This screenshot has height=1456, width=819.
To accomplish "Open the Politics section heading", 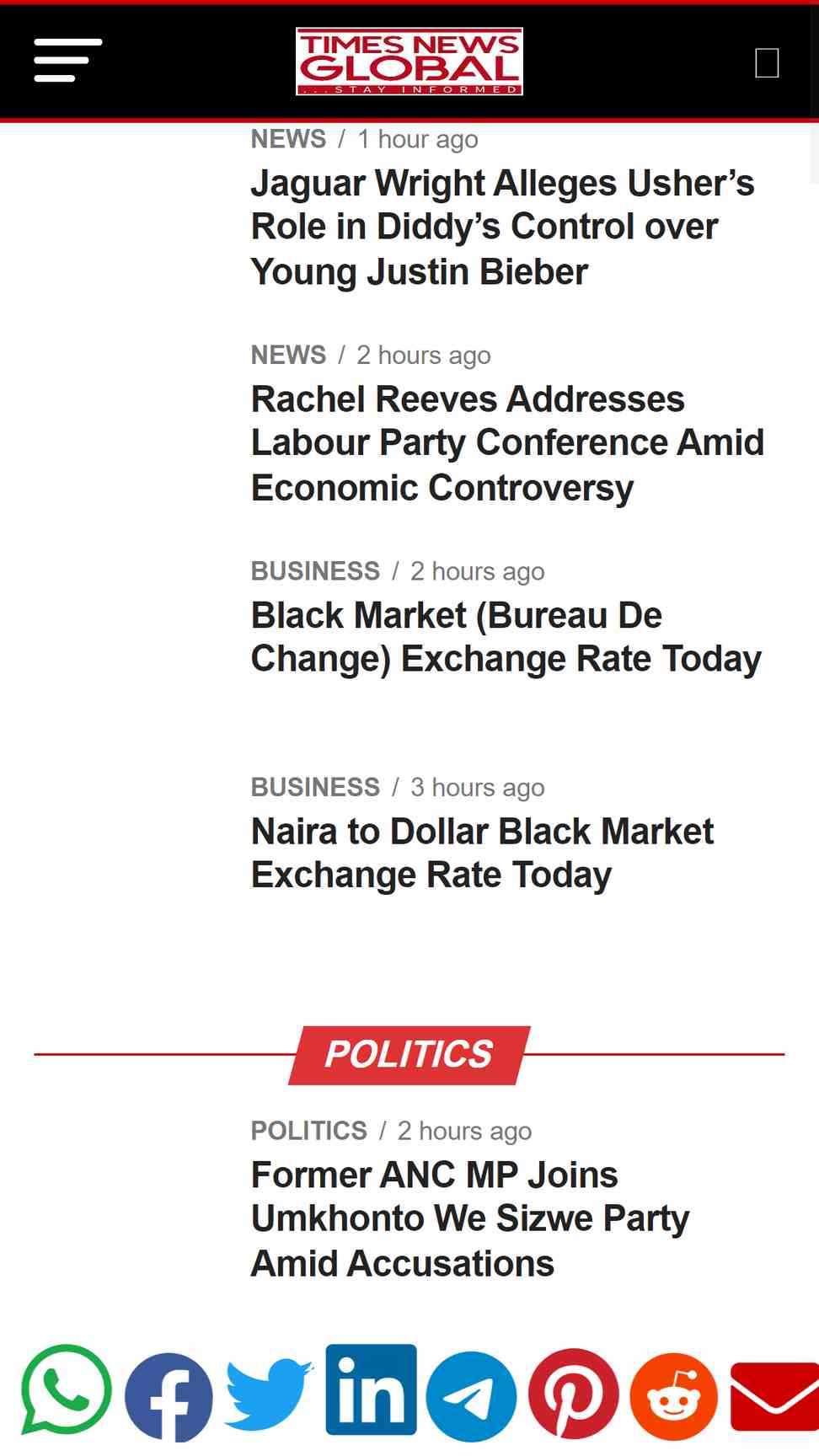I will point(409,1054).
